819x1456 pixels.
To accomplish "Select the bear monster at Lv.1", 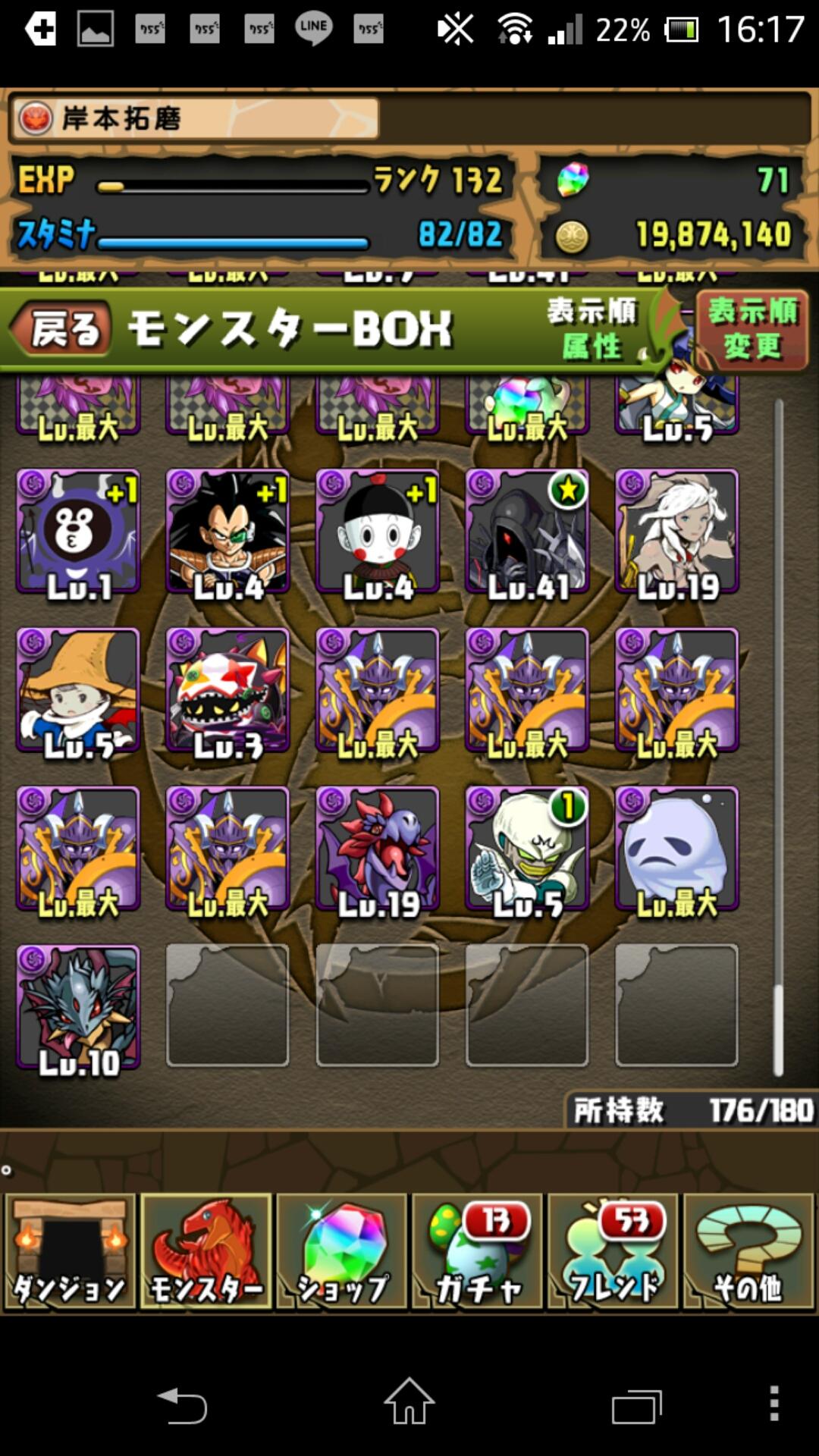I will [78, 531].
